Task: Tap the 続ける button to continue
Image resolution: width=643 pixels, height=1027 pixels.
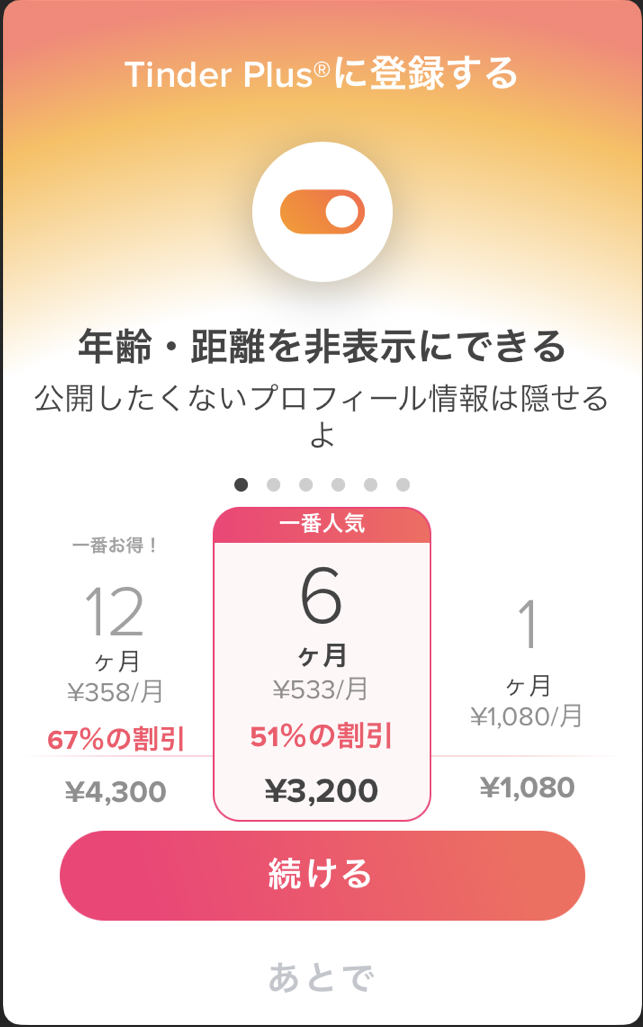Action: click(322, 874)
